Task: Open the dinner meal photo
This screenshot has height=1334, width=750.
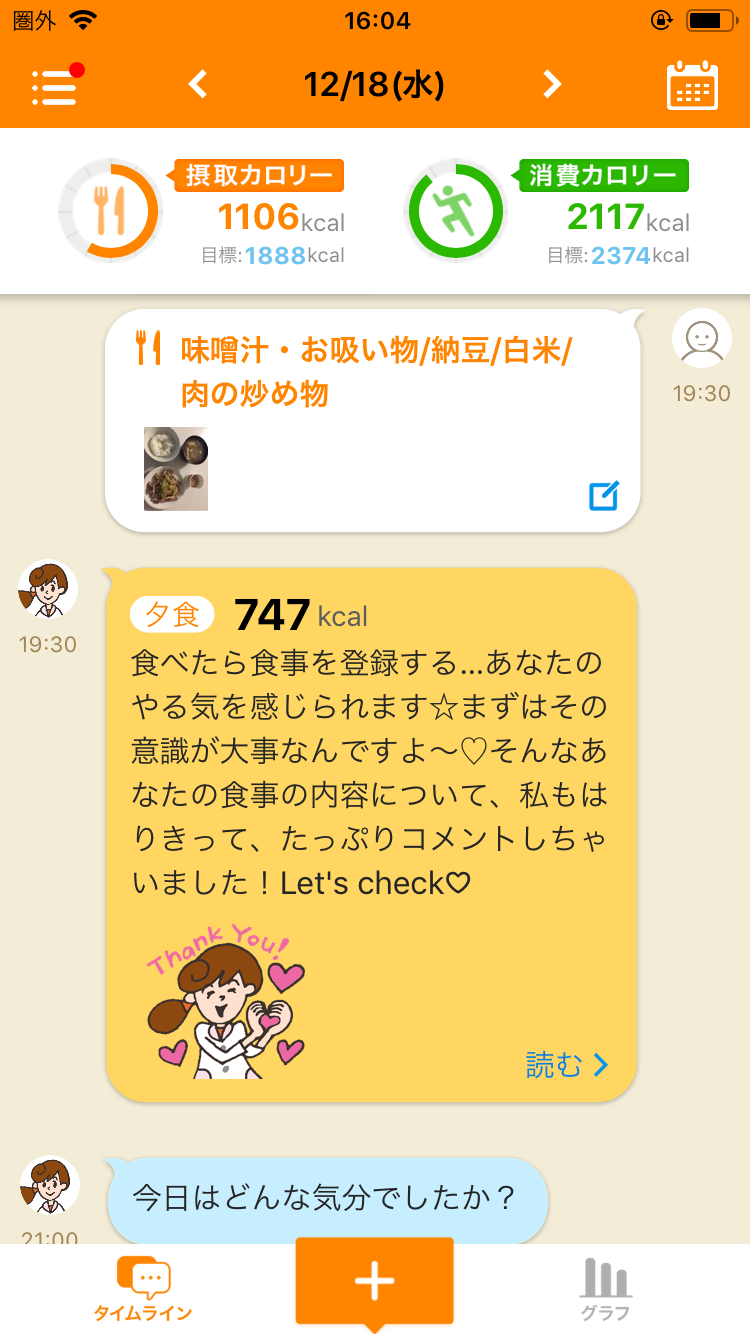Action: click(176, 469)
